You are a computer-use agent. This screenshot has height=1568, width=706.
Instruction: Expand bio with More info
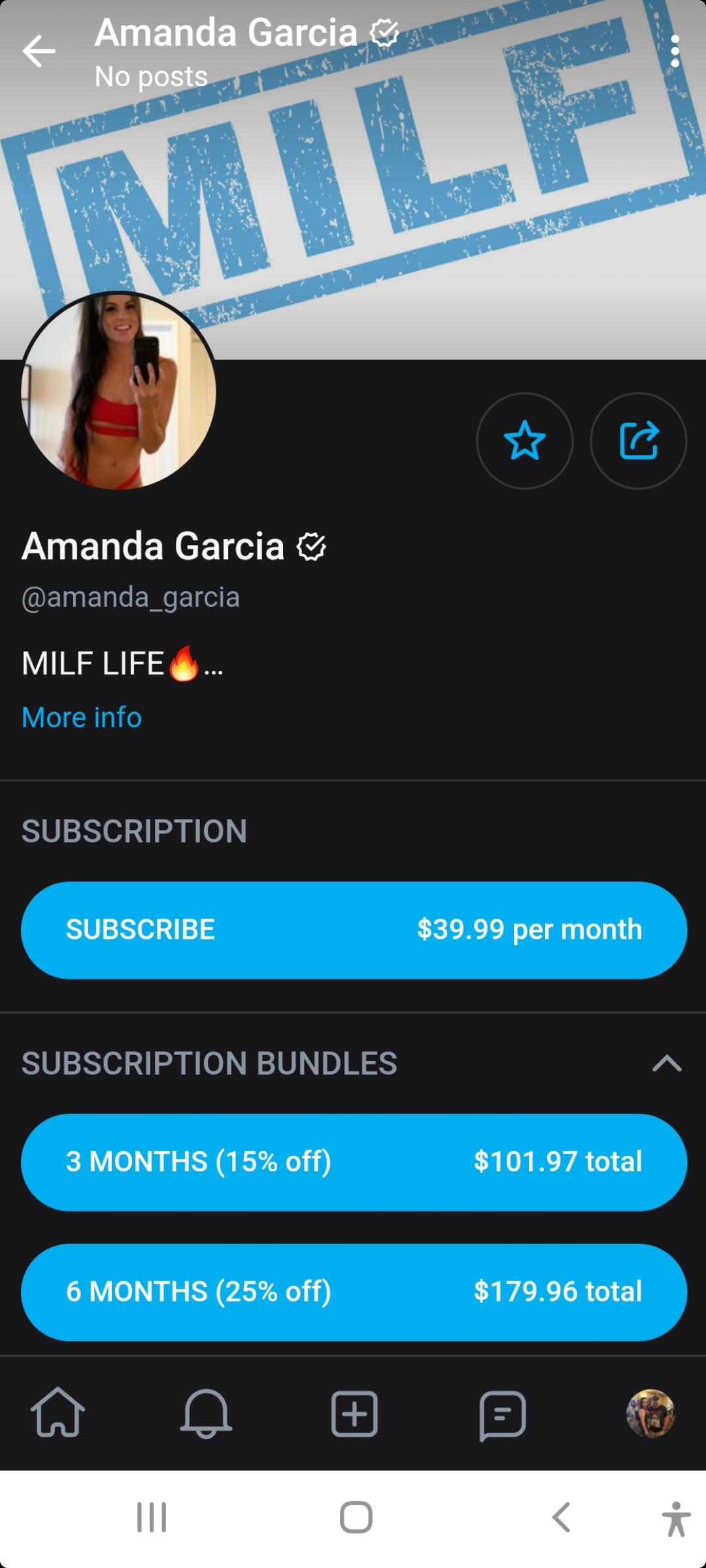[x=82, y=717]
